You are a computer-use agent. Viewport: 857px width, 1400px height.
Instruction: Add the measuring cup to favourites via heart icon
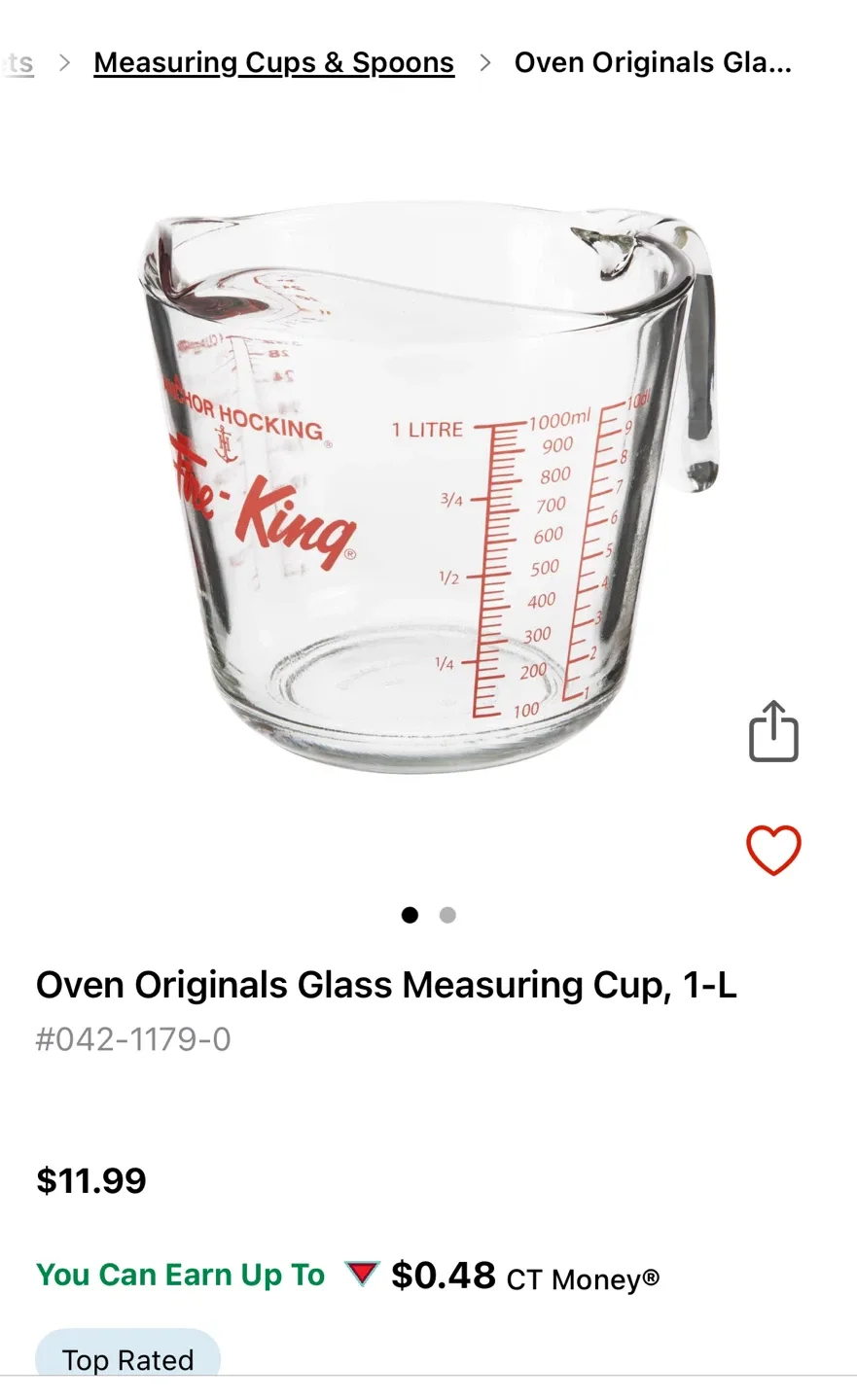[773, 851]
